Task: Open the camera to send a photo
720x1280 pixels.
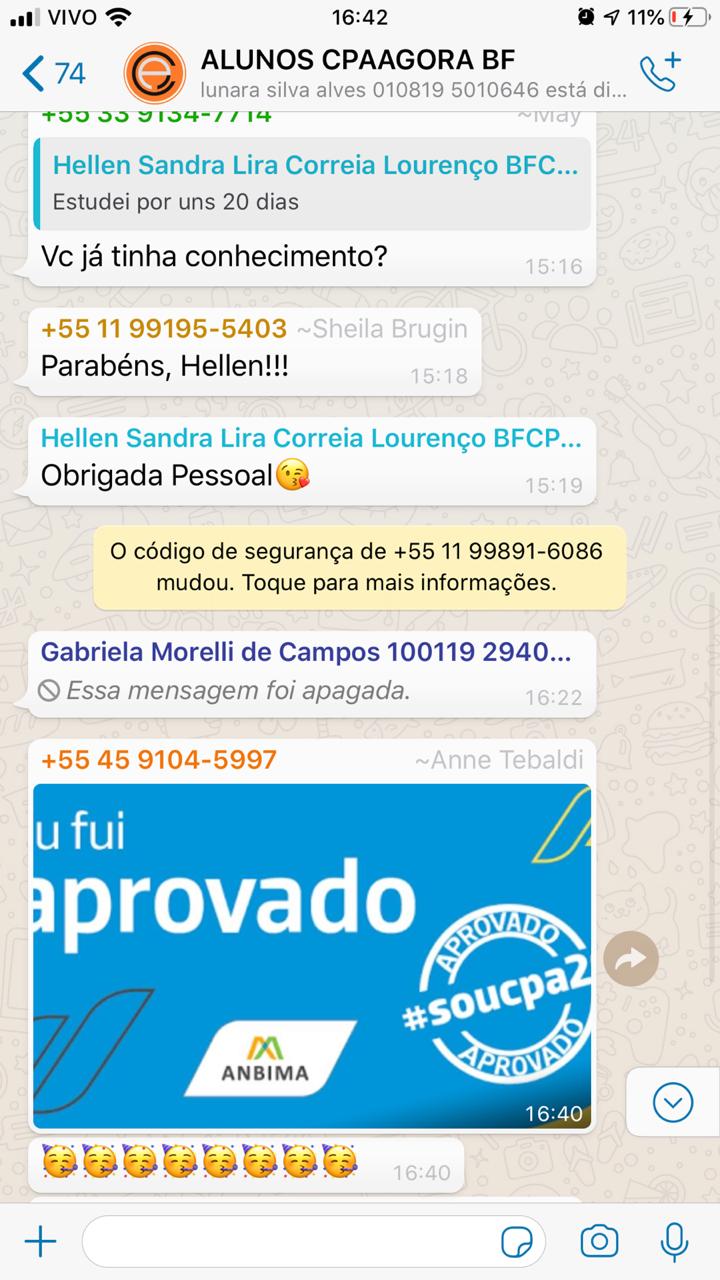Action: pos(599,1242)
